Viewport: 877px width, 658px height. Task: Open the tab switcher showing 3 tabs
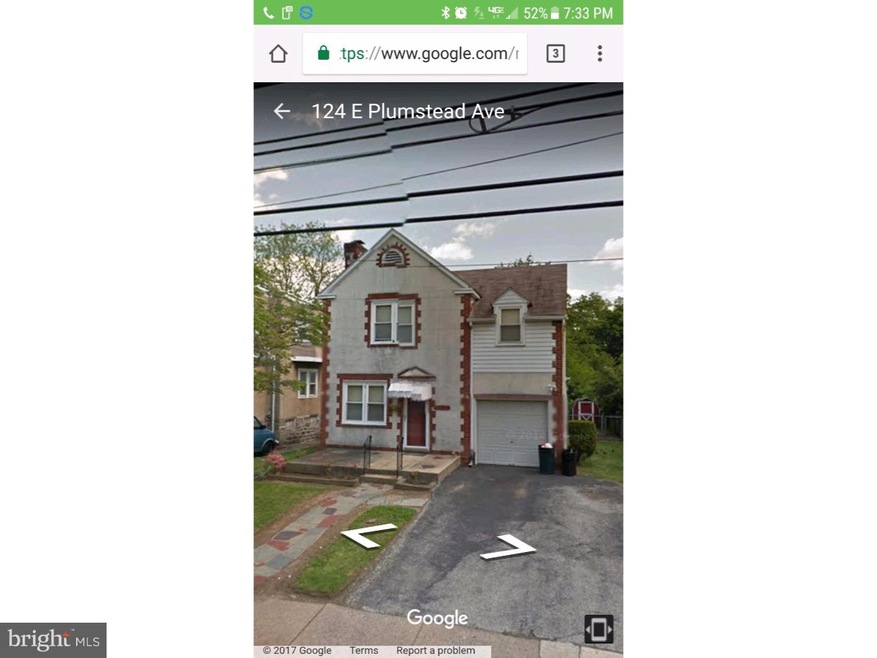(555, 54)
